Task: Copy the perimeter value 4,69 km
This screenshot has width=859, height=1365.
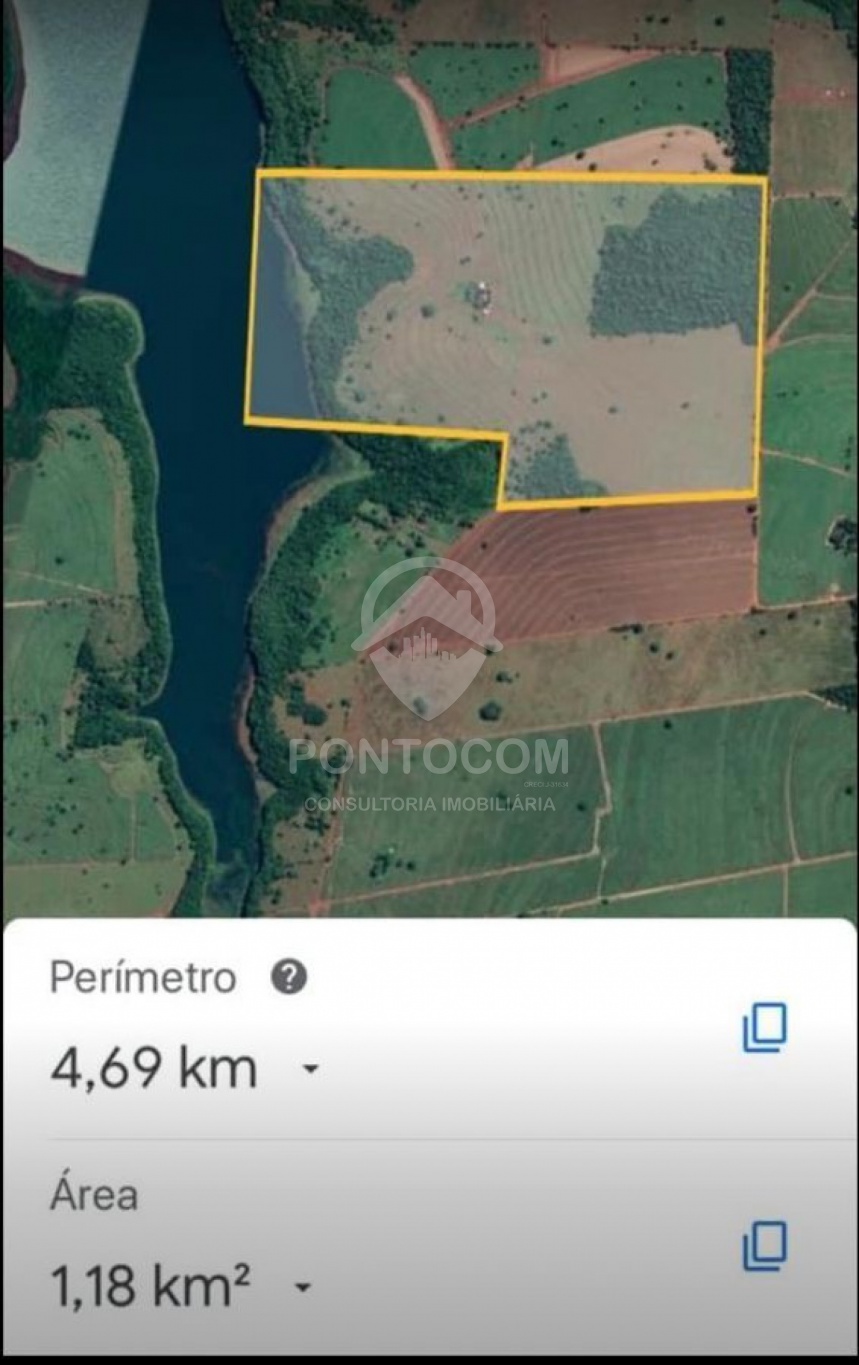Action: tap(765, 1028)
